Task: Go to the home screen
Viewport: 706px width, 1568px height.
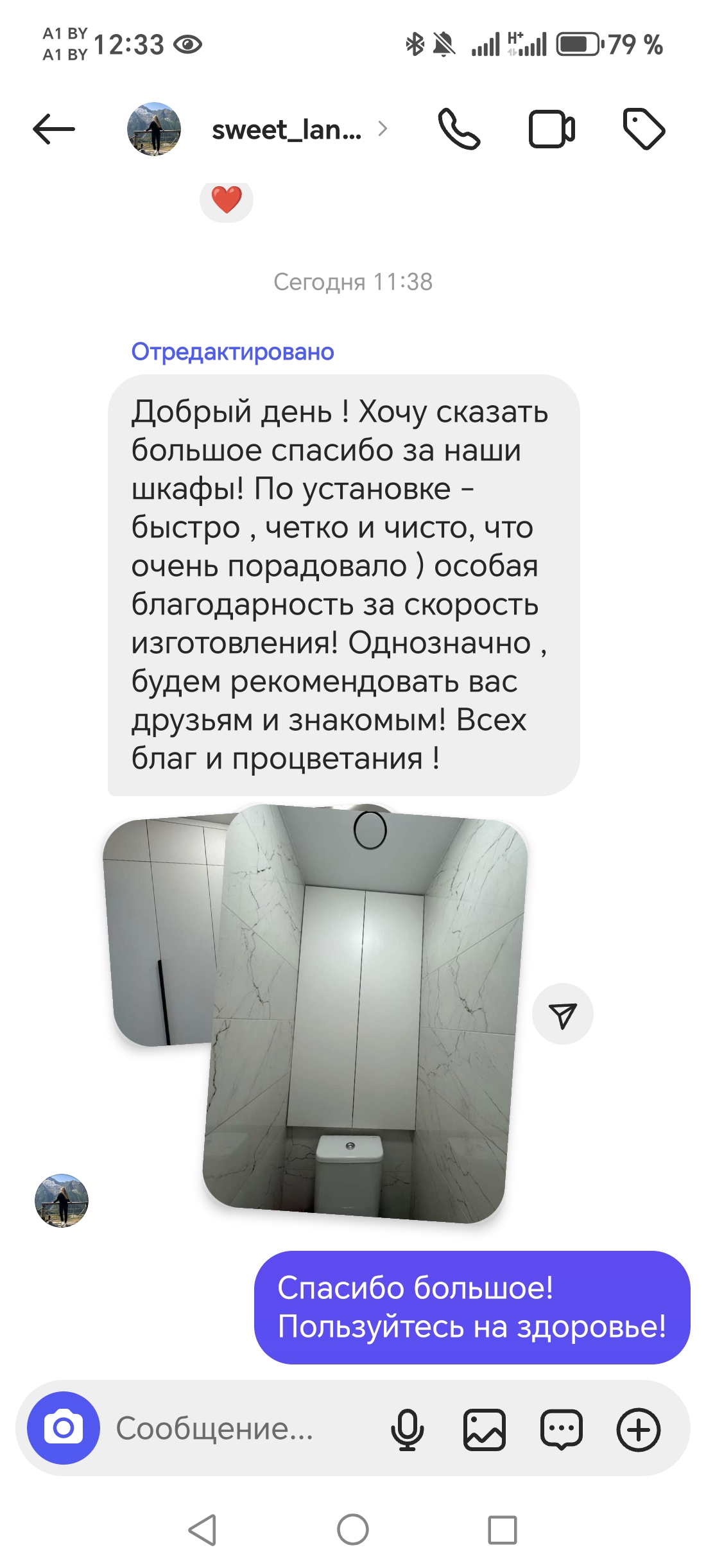Action: click(x=353, y=1529)
